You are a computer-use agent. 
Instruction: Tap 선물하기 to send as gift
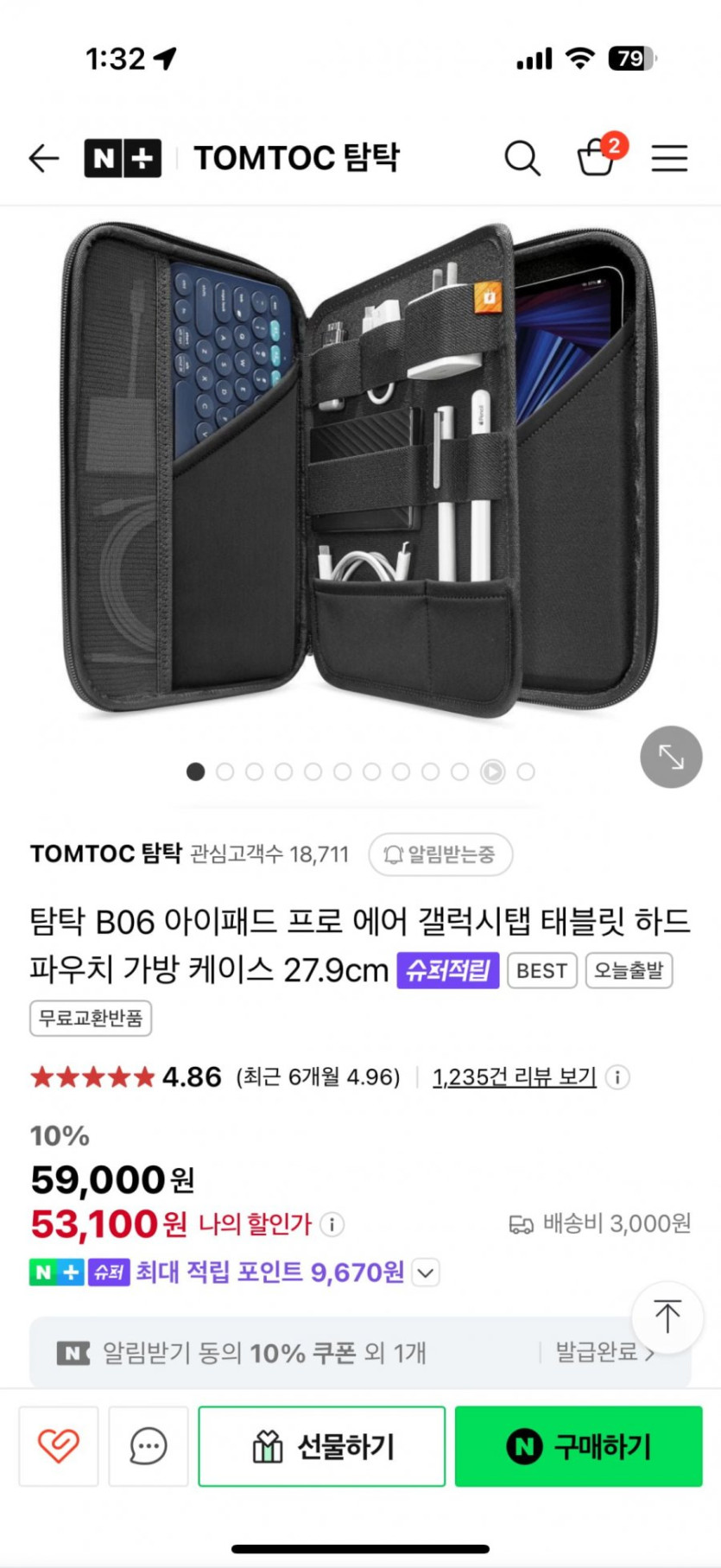click(322, 1446)
